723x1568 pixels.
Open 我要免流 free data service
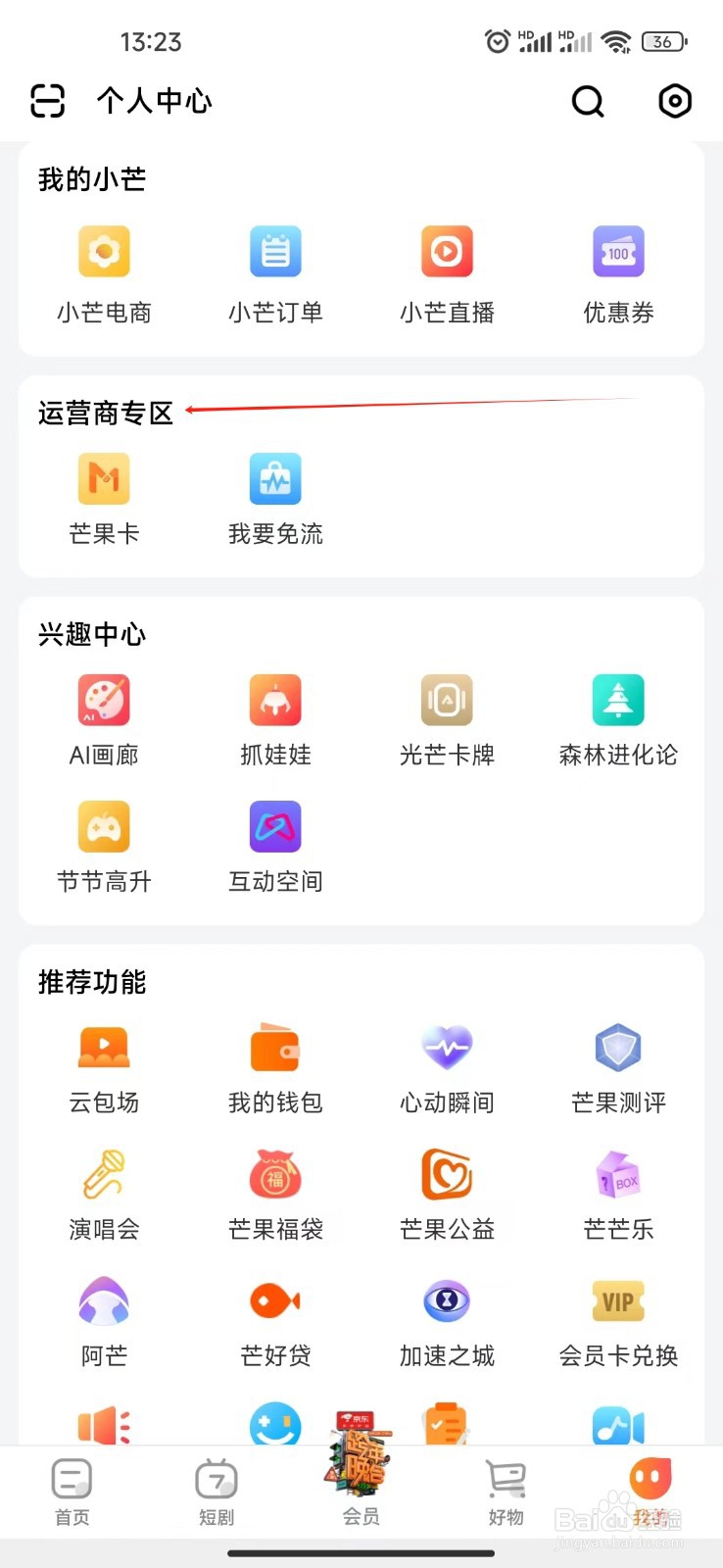pyautogui.click(x=275, y=496)
